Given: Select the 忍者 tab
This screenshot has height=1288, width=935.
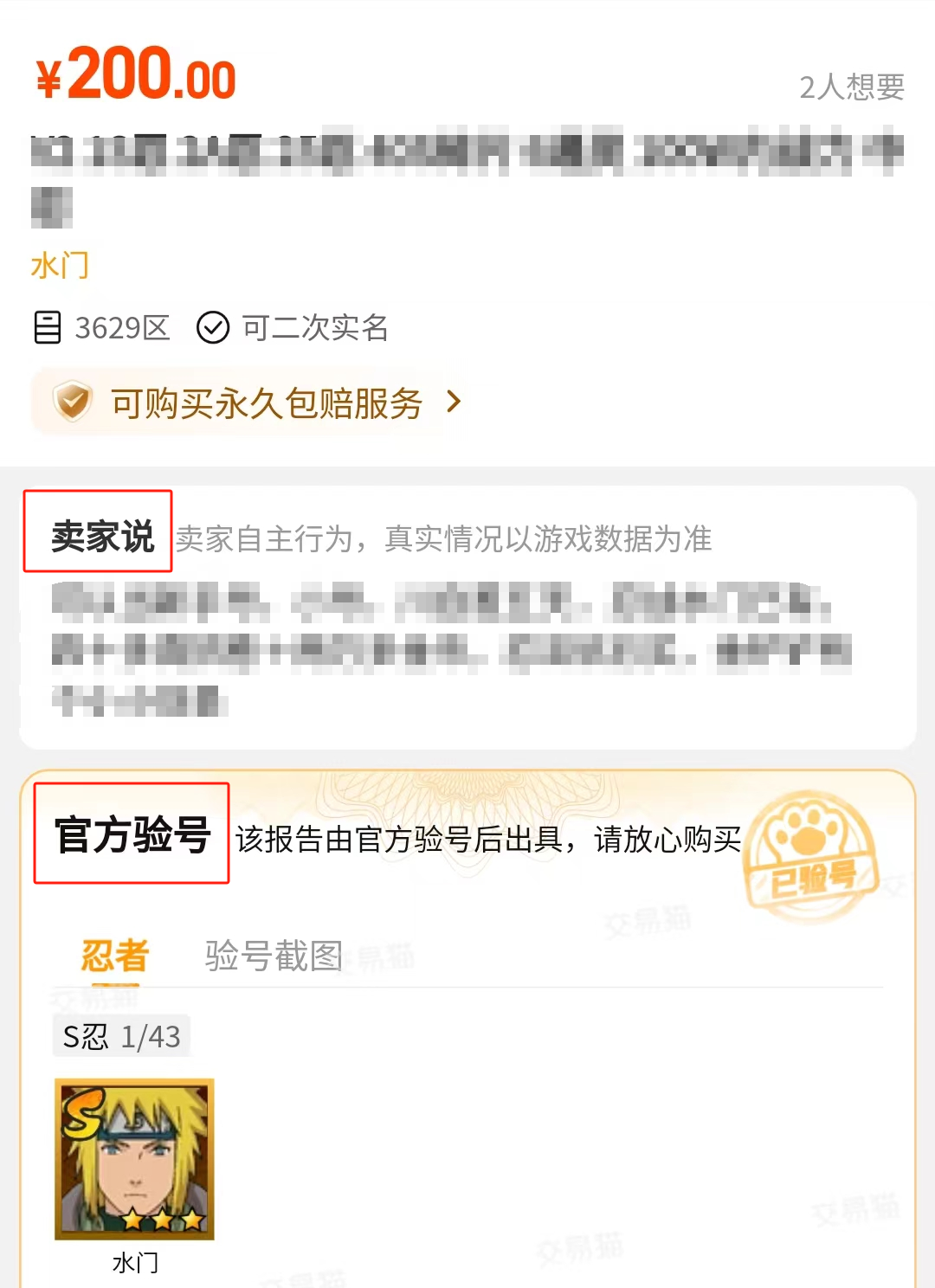Looking at the screenshot, I should [x=115, y=956].
